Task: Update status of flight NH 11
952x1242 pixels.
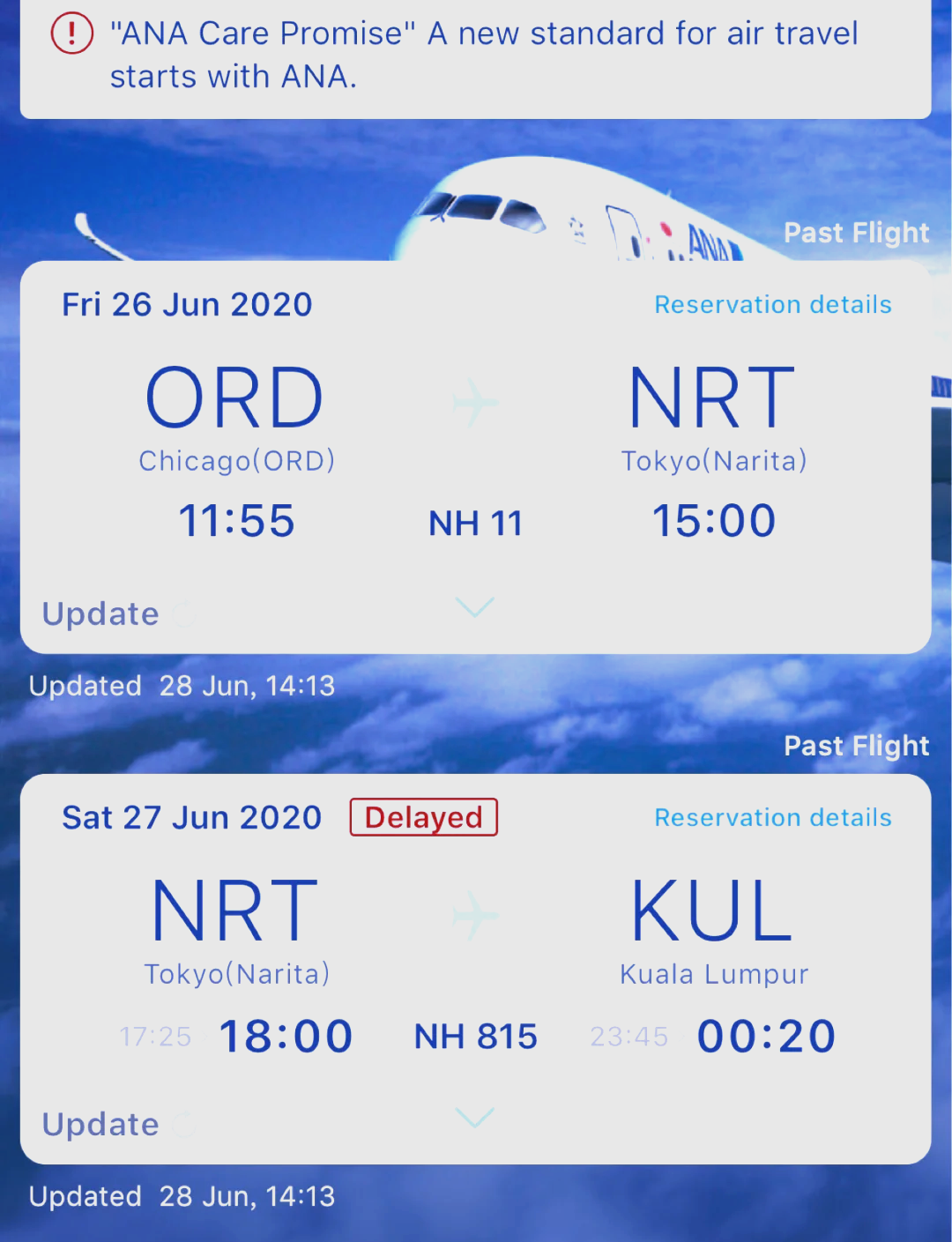Action: coord(101,614)
